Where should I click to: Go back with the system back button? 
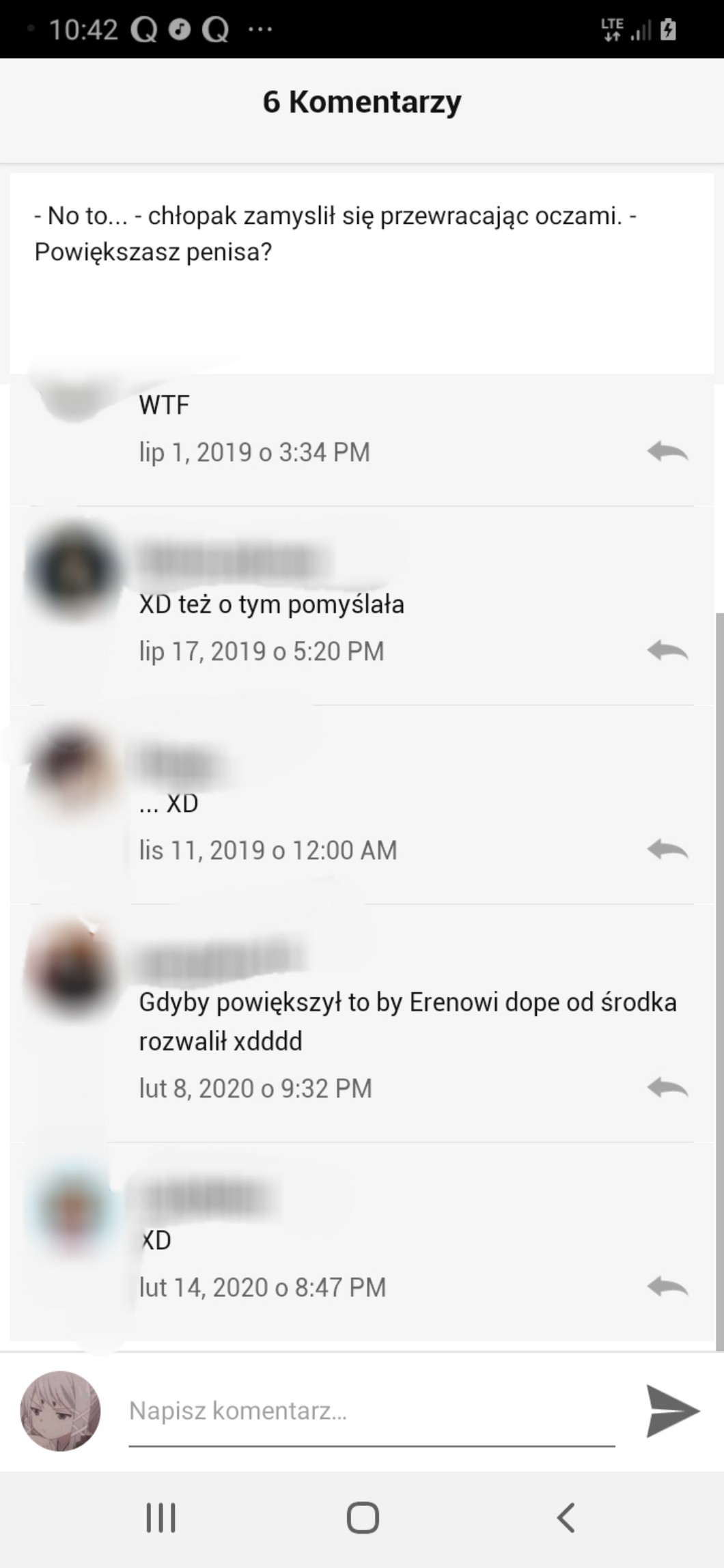[x=566, y=1517]
